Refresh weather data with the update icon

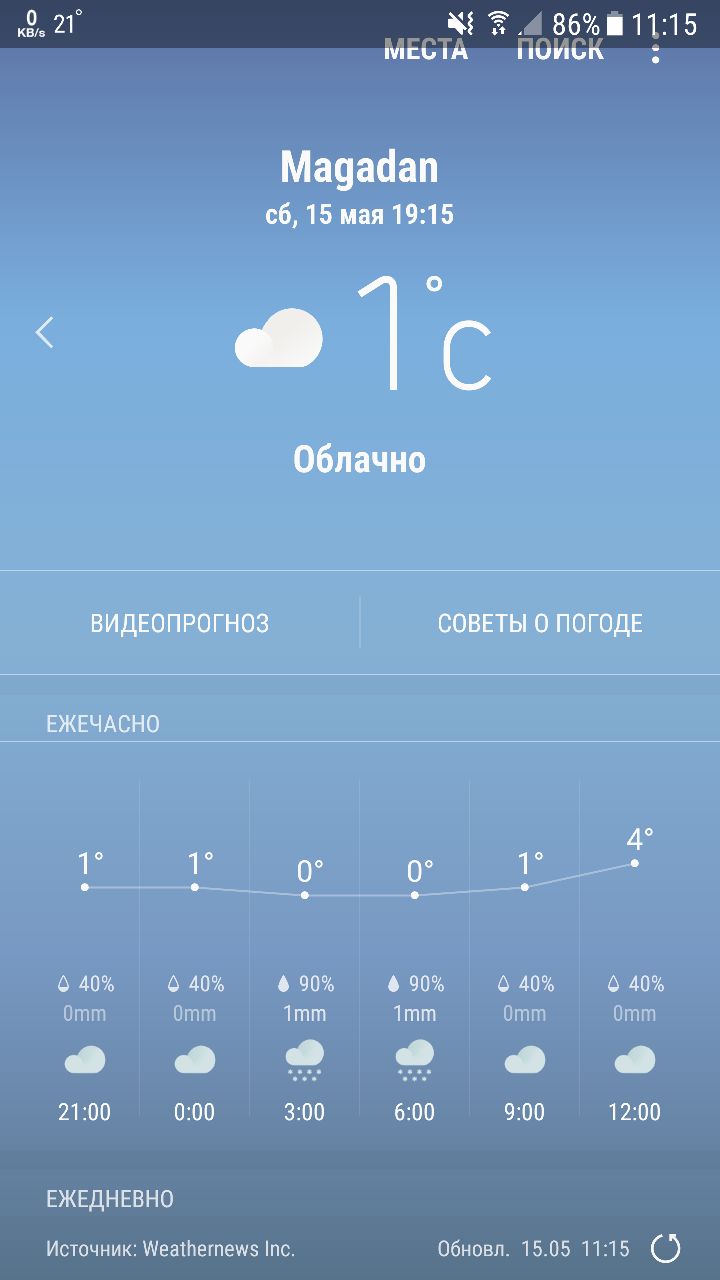click(x=666, y=1248)
